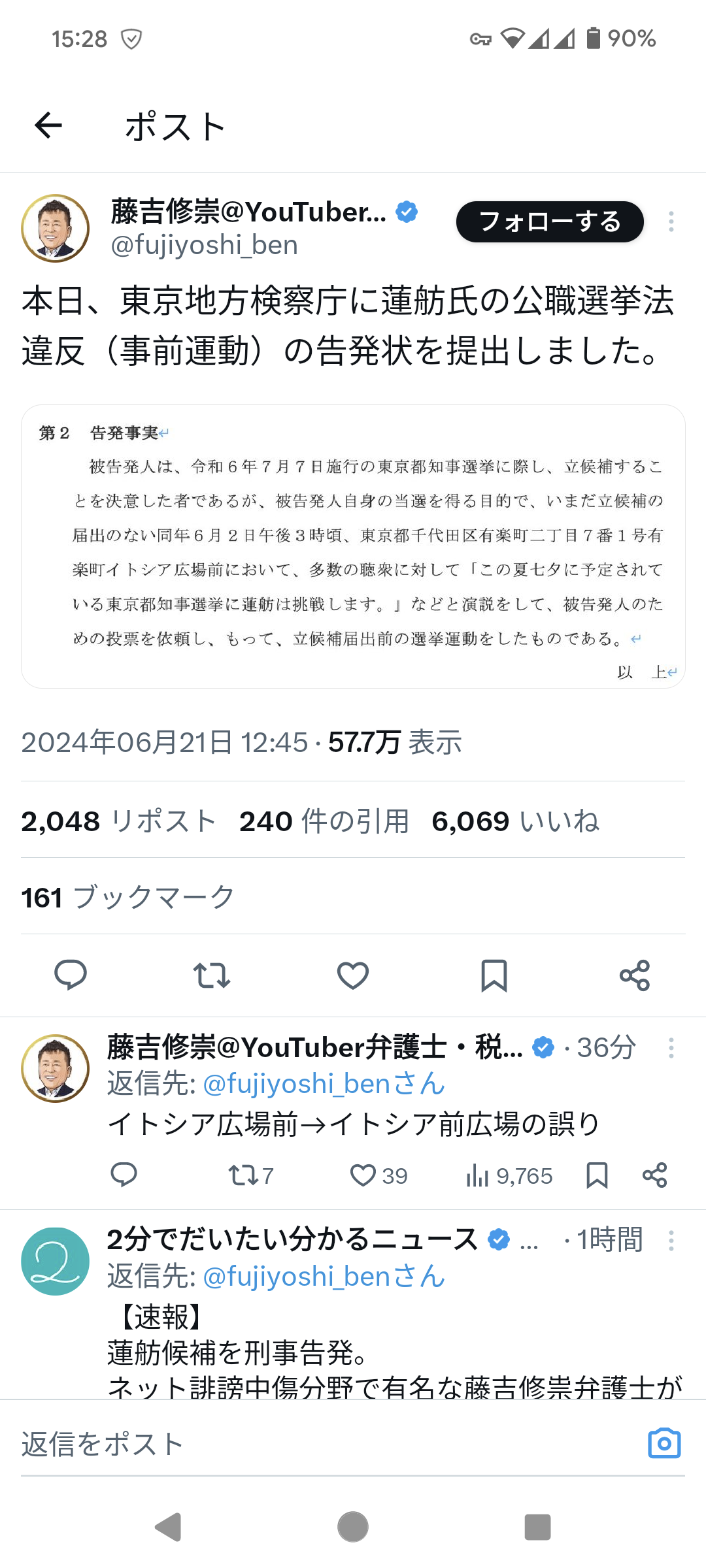This screenshot has height=1568, width=706.
Task: Bookmark the main post
Action: [494, 975]
